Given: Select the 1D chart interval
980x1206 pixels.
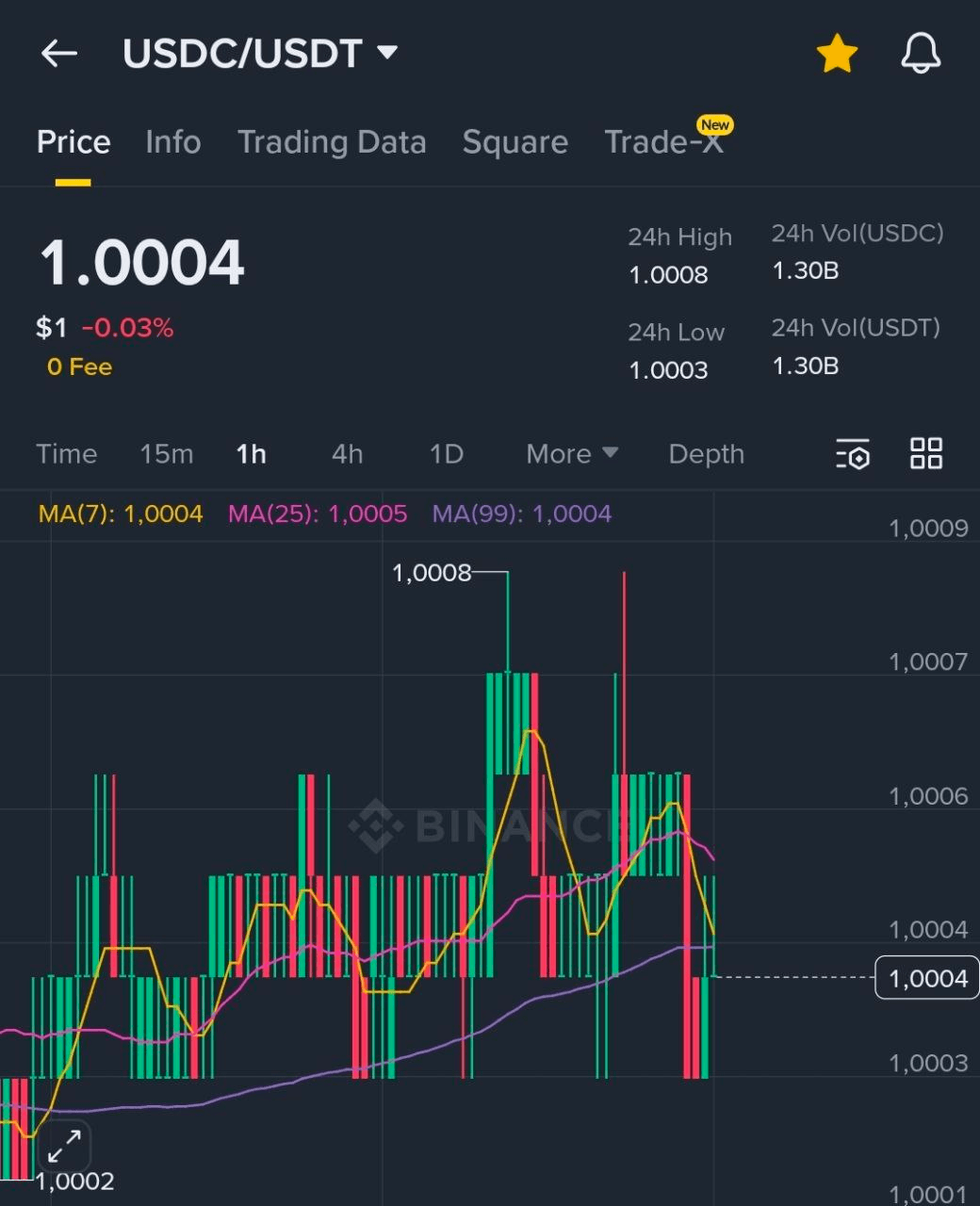Looking at the screenshot, I should [x=447, y=454].
